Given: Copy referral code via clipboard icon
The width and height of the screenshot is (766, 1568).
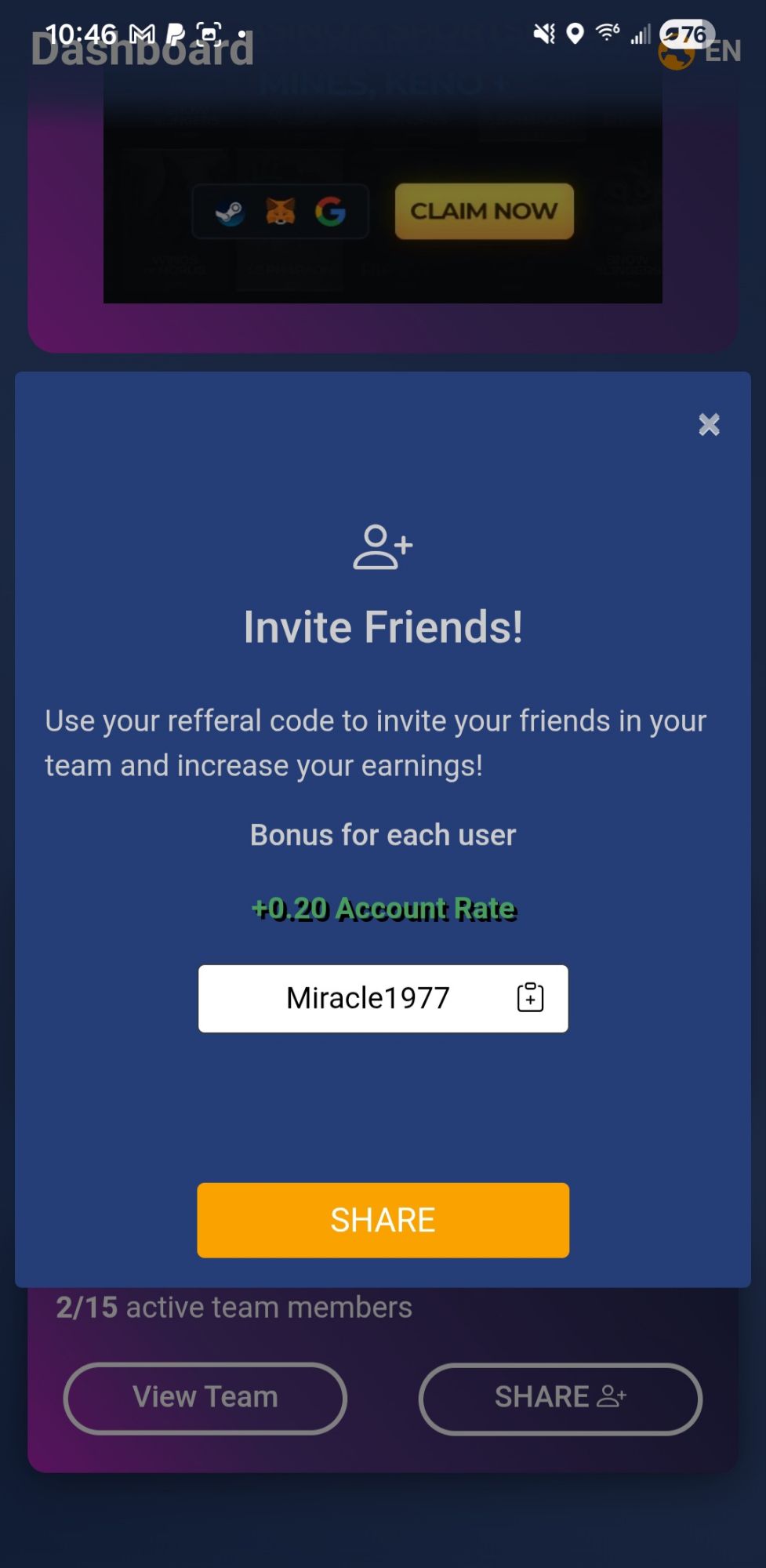Looking at the screenshot, I should [531, 997].
